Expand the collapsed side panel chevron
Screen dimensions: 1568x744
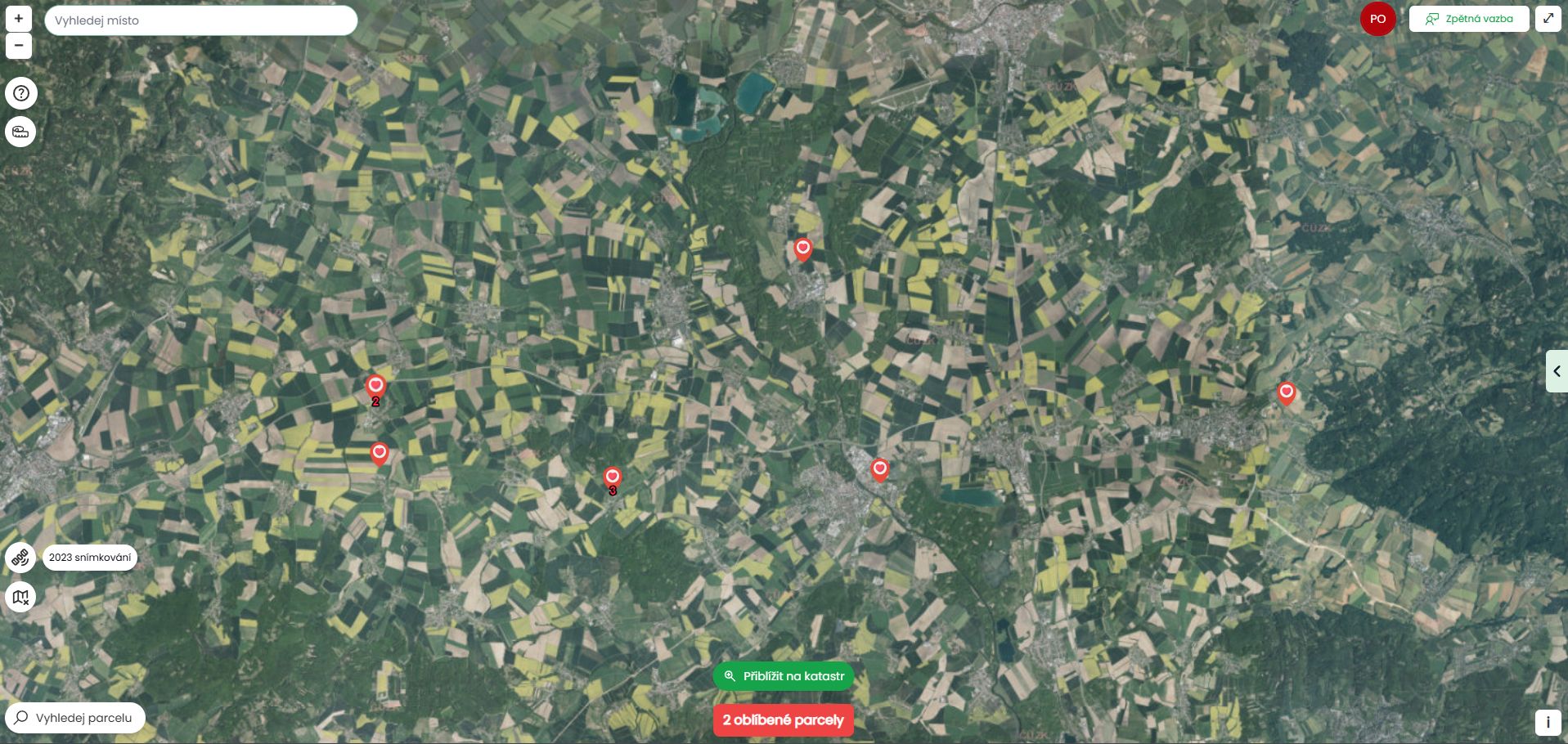[x=1556, y=371]
